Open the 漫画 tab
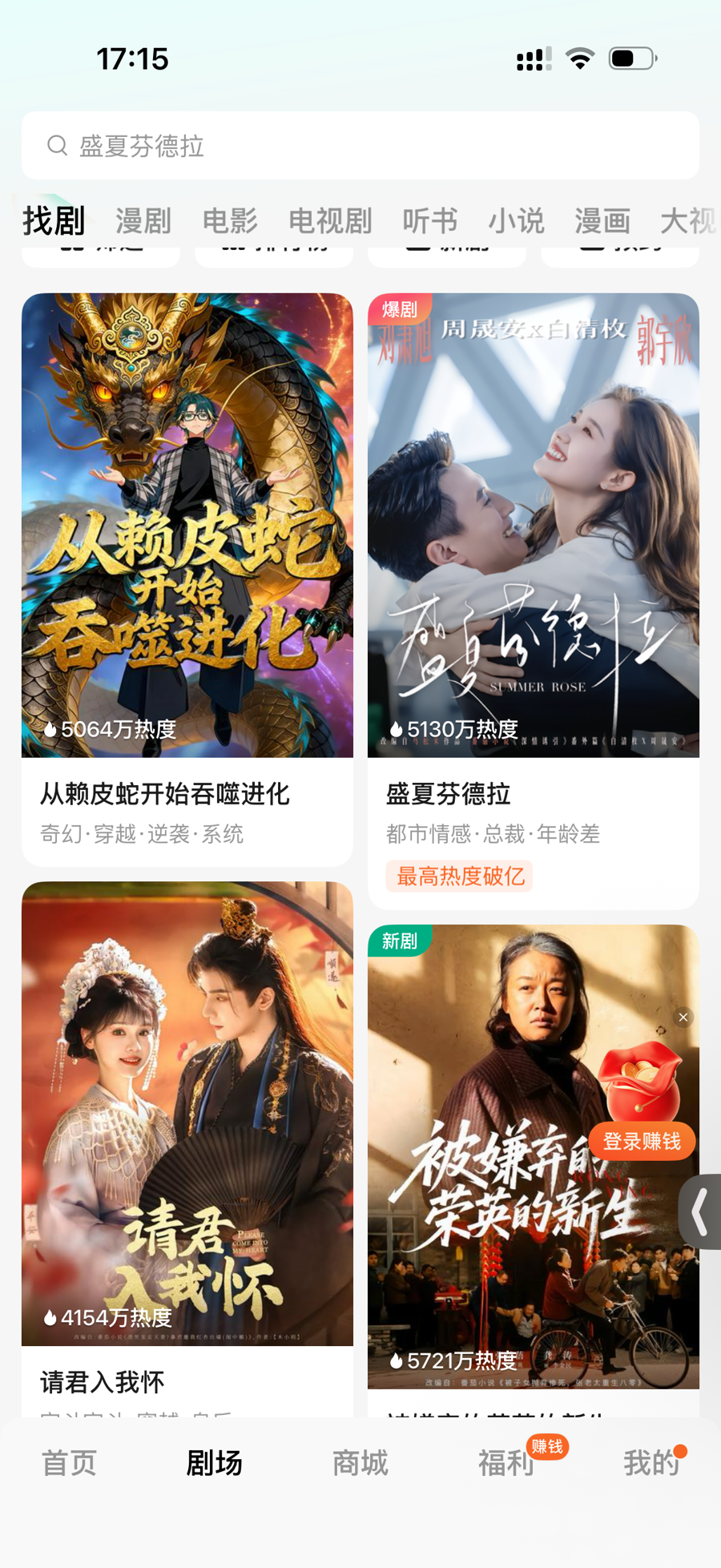Image resolution: width=721 pixels, height=1568 pixels. pos(602,220)
